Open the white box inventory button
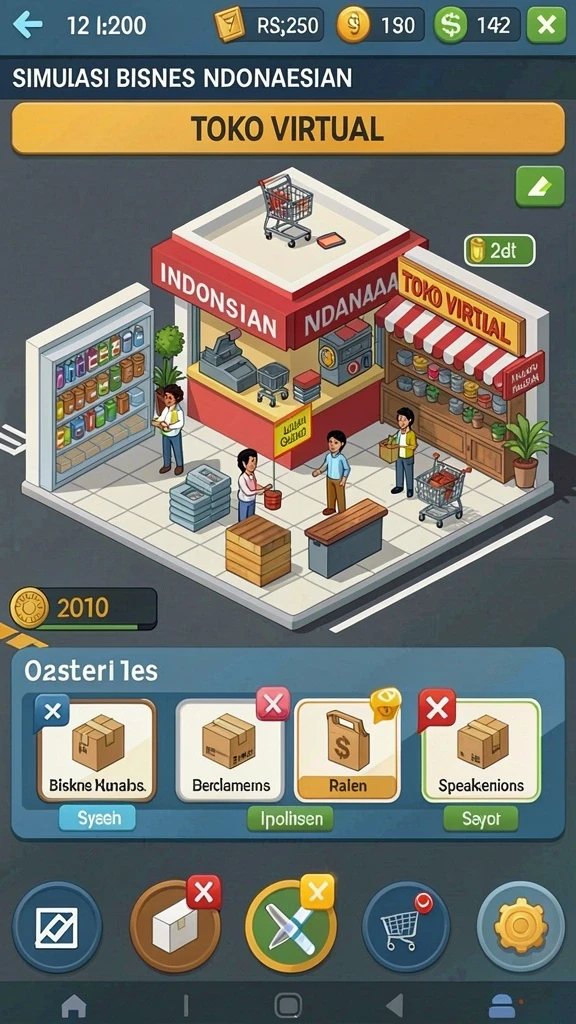Image resolution: width=576 pixels, height=1024 pixels. 175,927
